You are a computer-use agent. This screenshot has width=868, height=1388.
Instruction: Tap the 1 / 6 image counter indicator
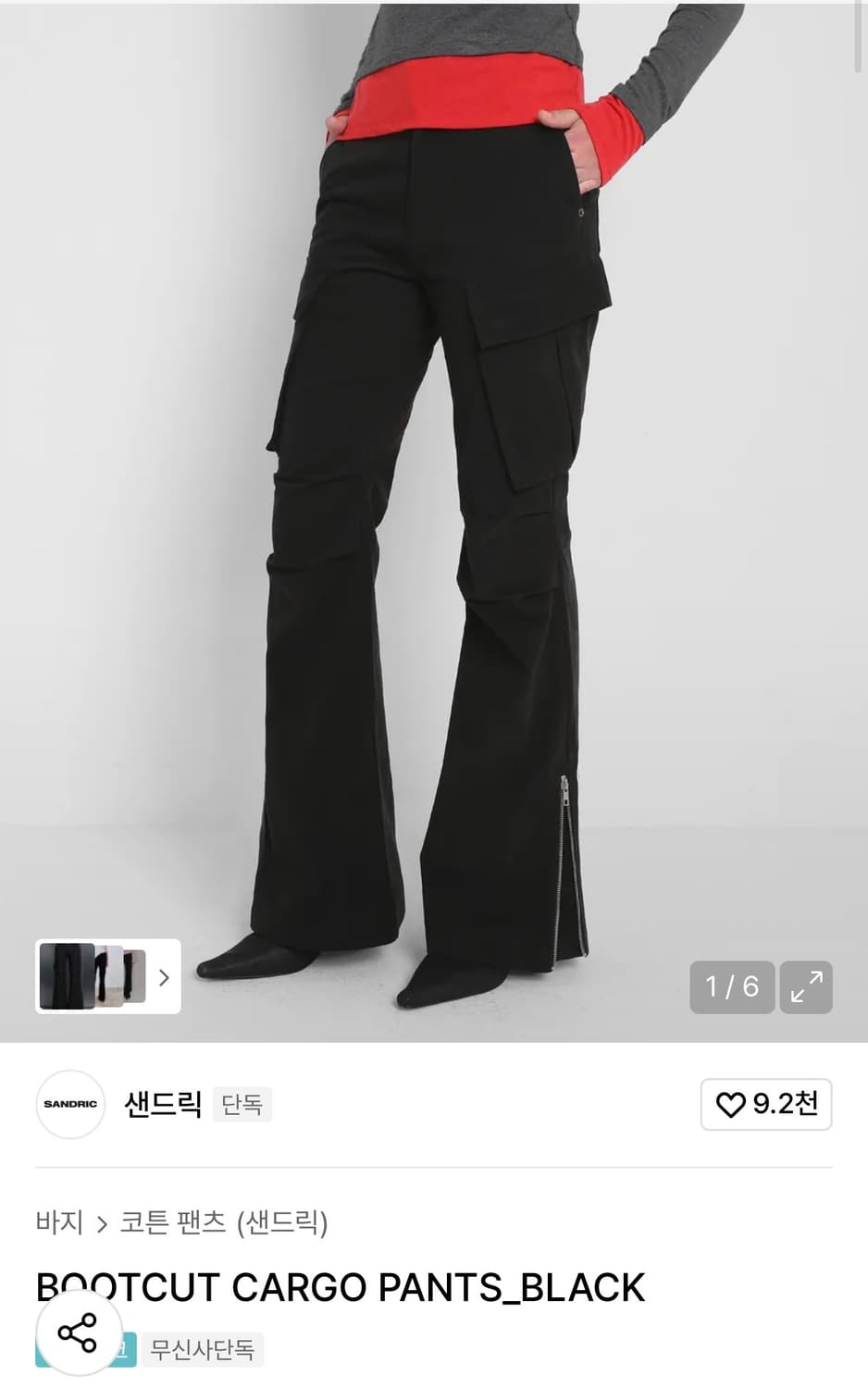732,987
